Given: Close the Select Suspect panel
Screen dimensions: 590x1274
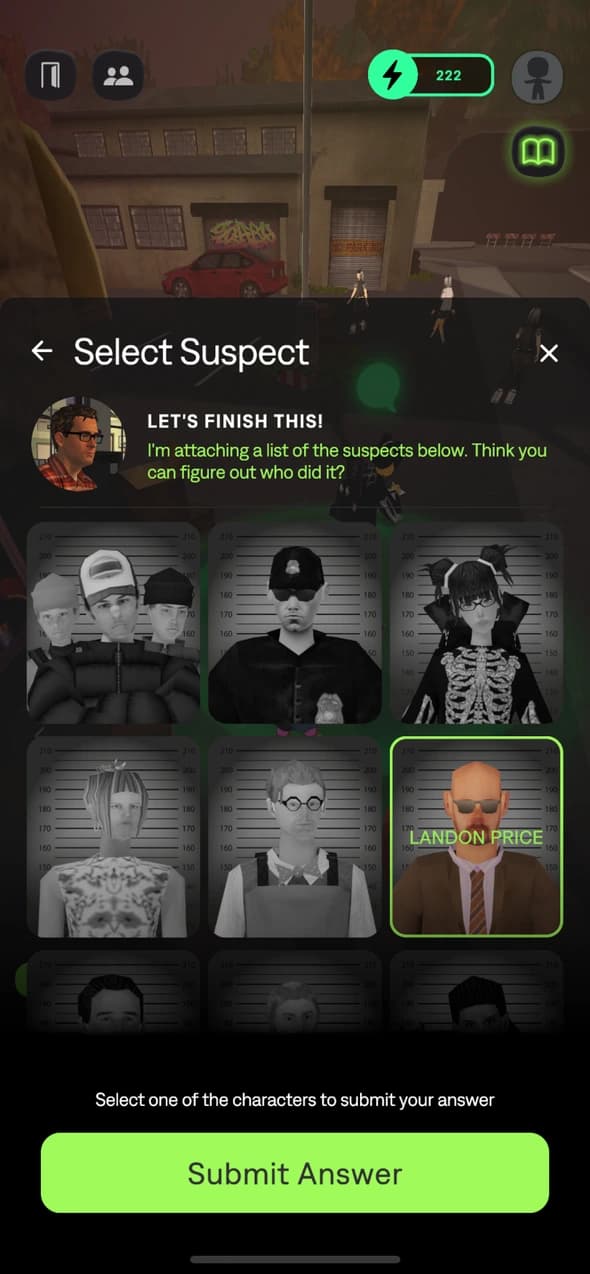Looking at the screenshot, I should click(x=548, y=352).
